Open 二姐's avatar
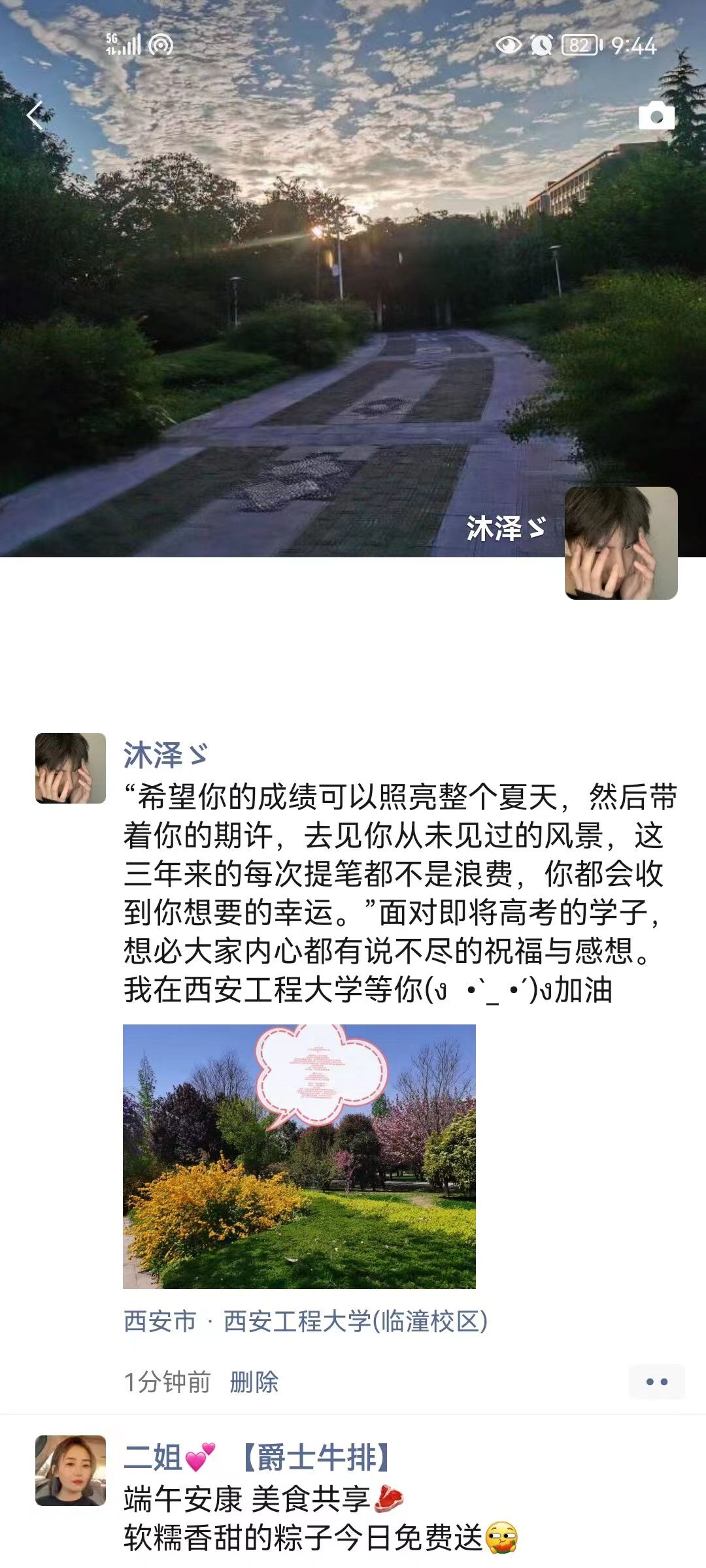 click(x=71, y=1471)
